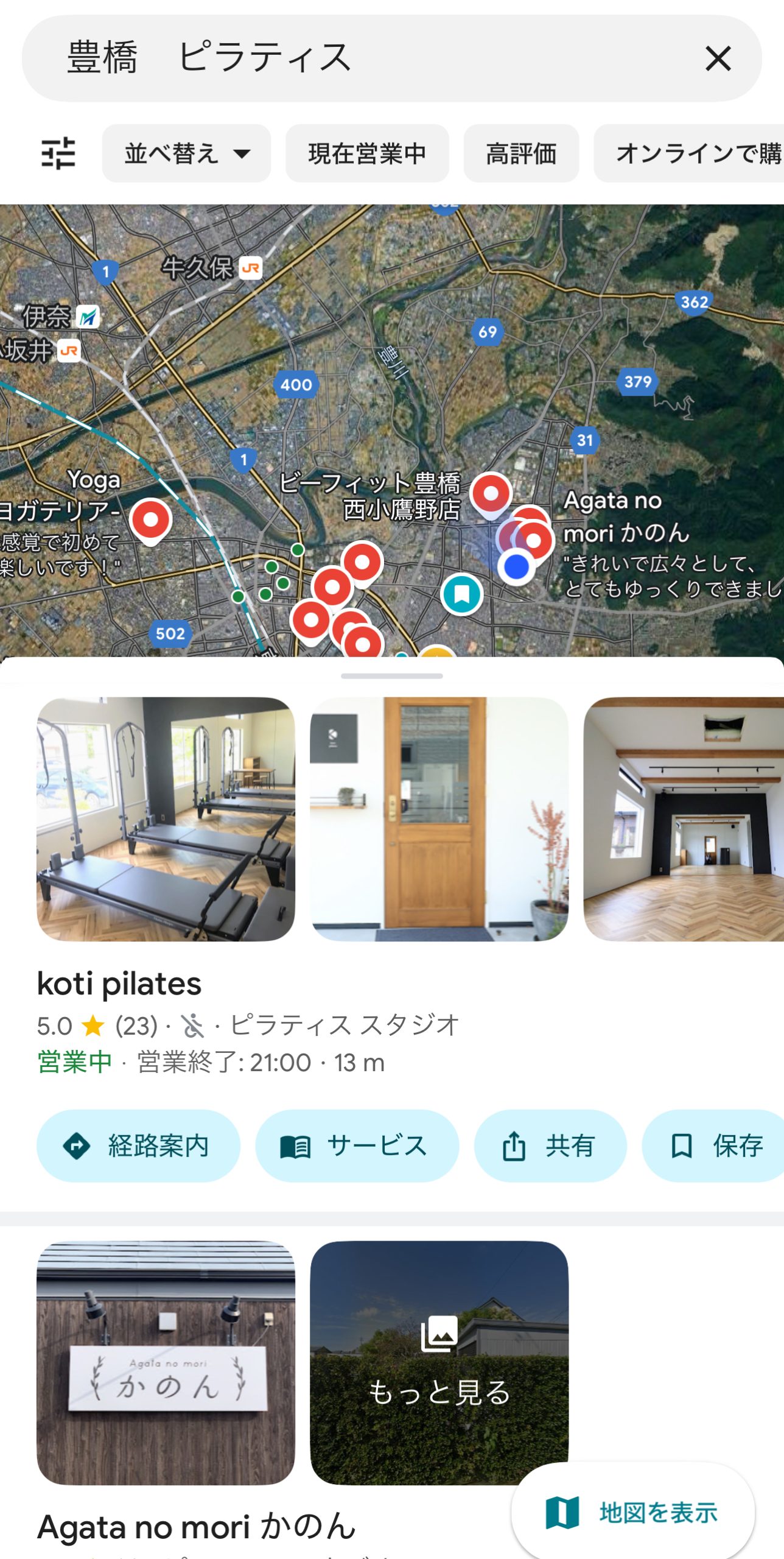Viewport: 784px width, 1559px height.
Task: View サービス for koti pilates
Action: [x=357, y=1146]
